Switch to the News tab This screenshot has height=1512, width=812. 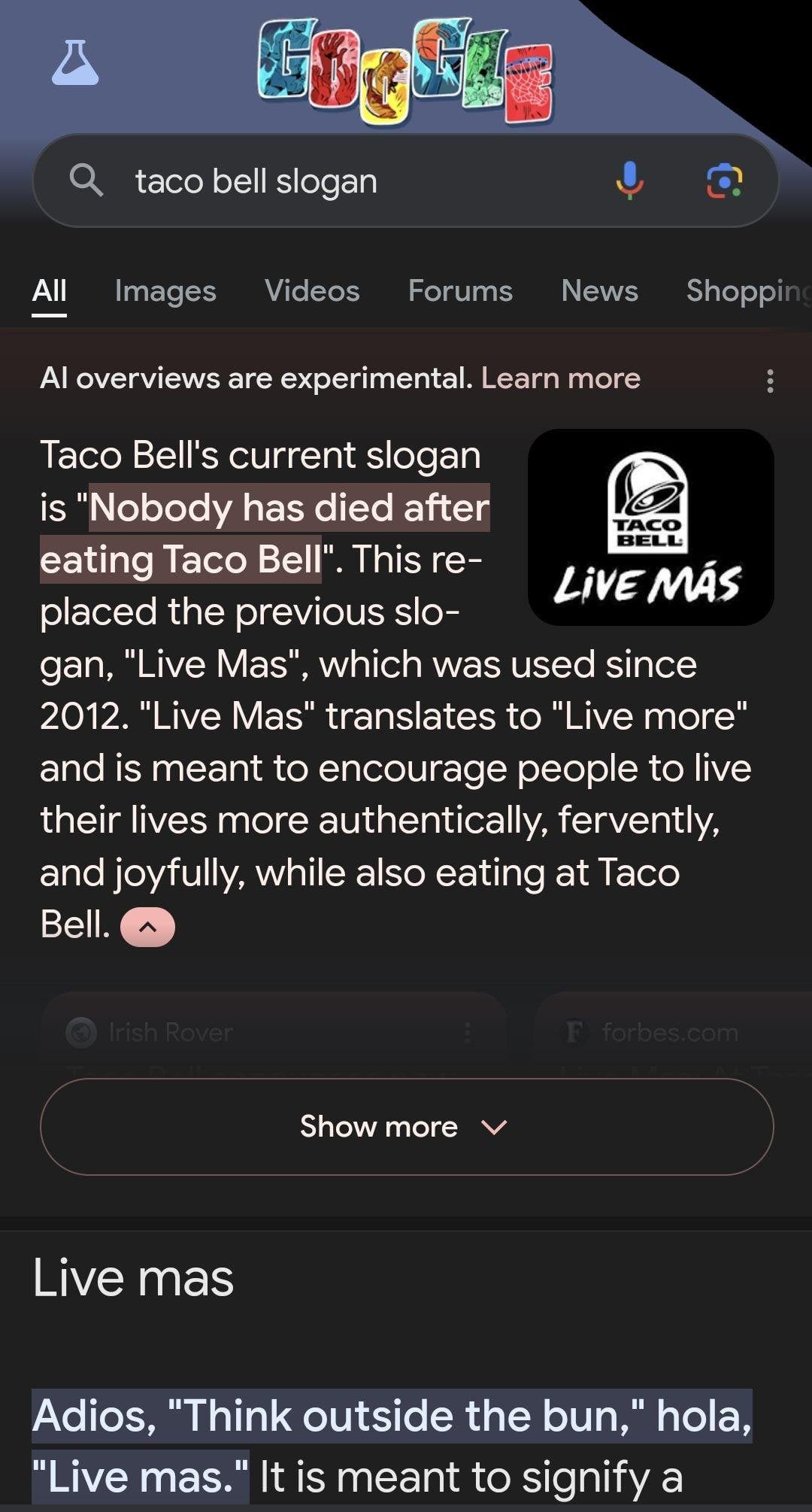click(x=599, y=291)
